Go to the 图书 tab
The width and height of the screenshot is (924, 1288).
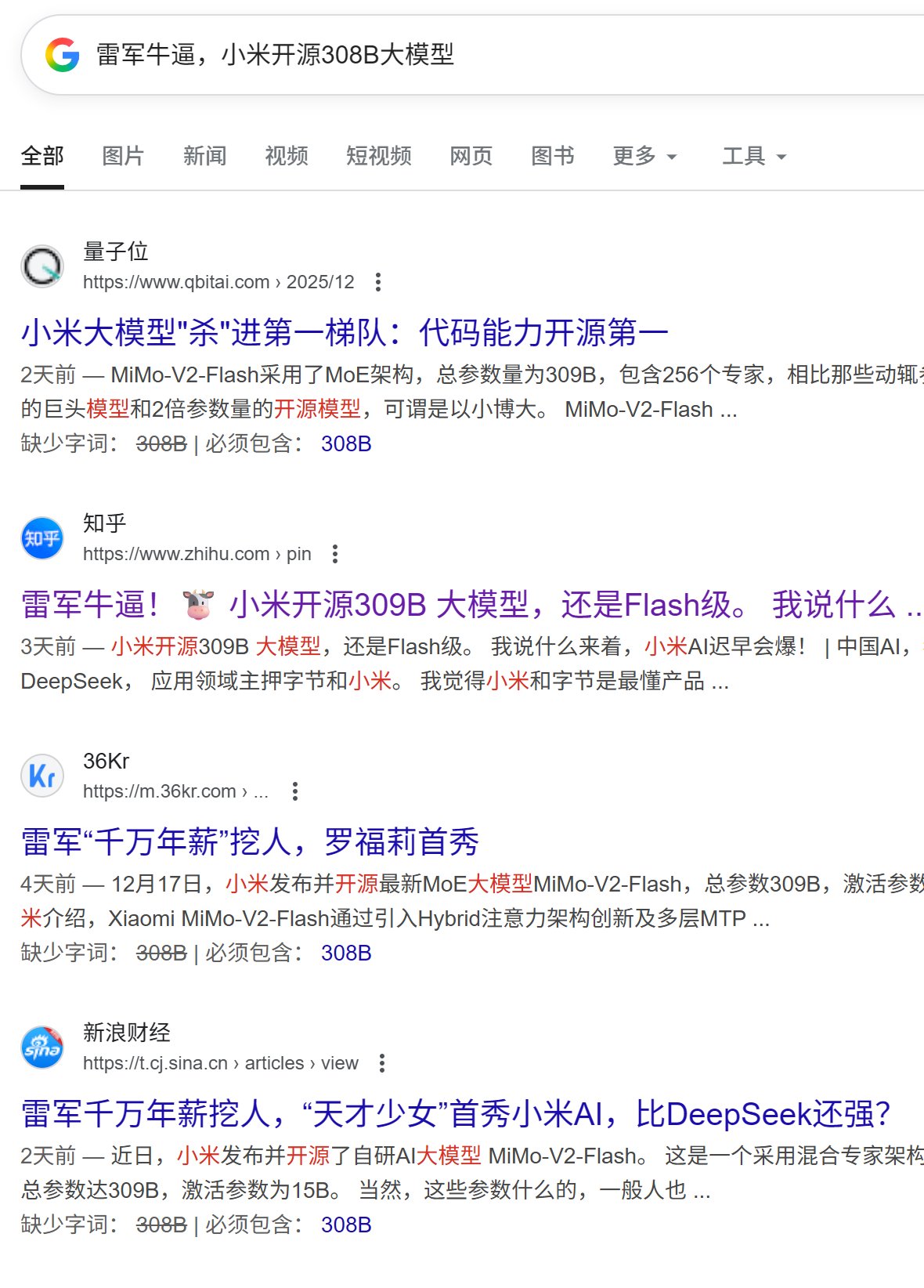552,156
